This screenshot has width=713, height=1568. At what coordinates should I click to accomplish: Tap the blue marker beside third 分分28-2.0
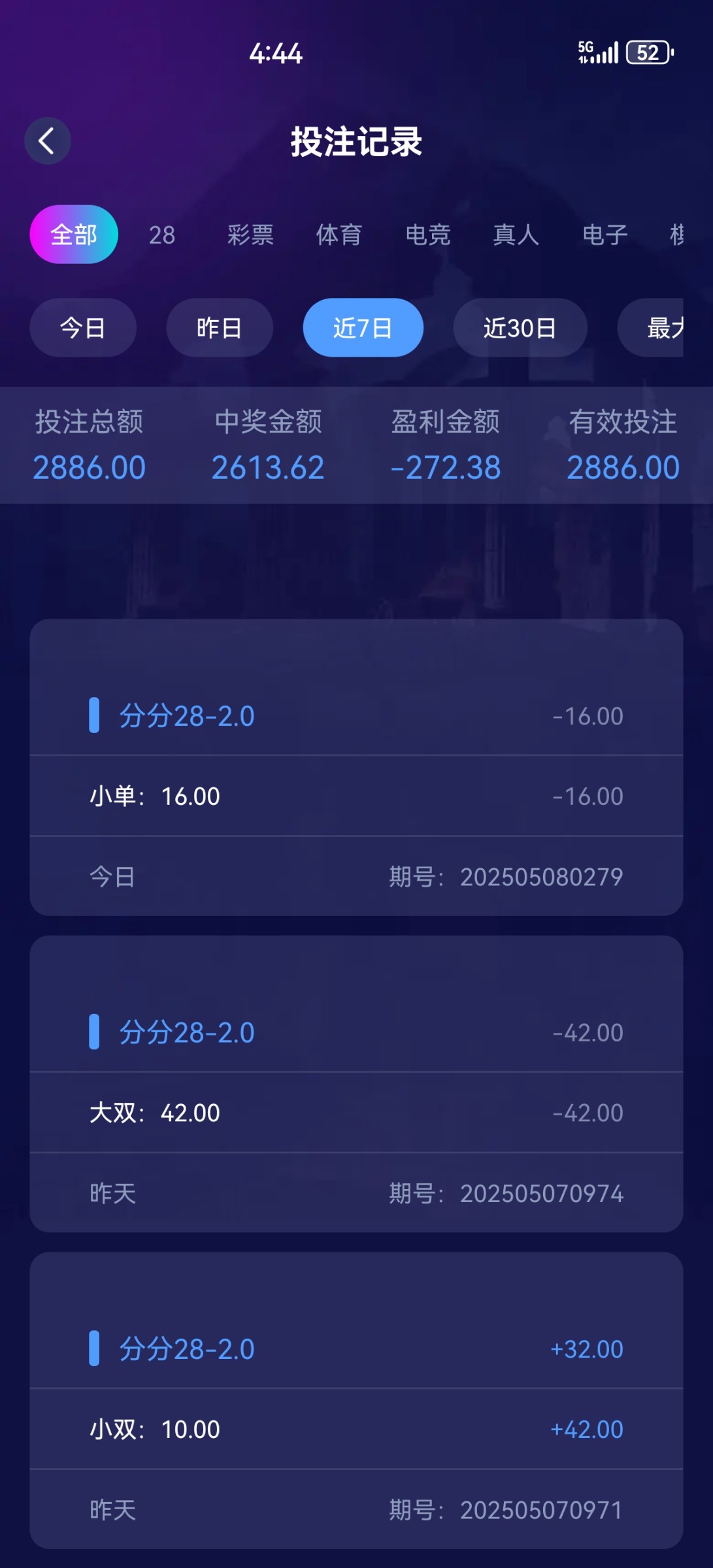95,1348
